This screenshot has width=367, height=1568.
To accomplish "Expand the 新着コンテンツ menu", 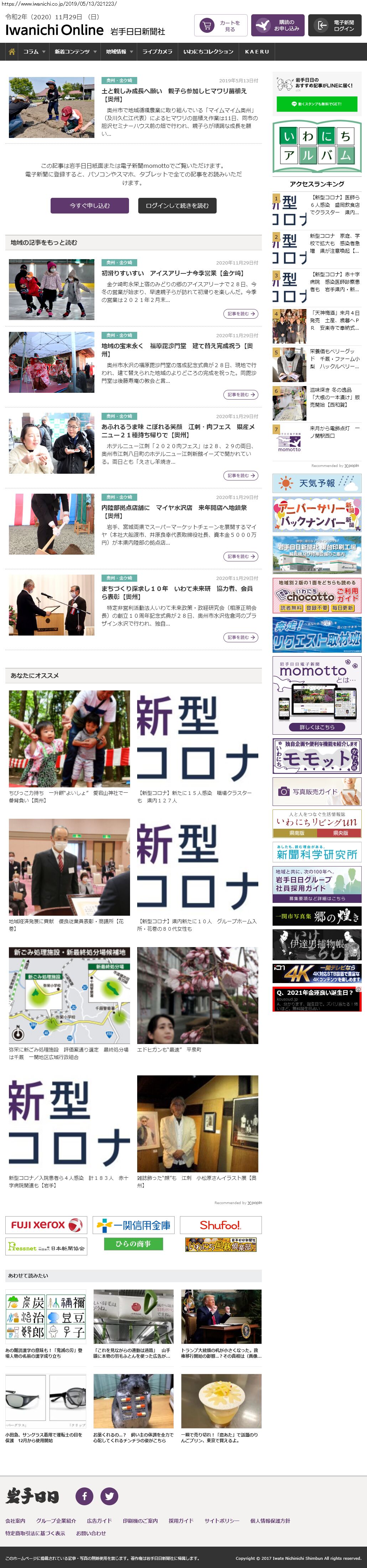I will [x=76, y=52].
